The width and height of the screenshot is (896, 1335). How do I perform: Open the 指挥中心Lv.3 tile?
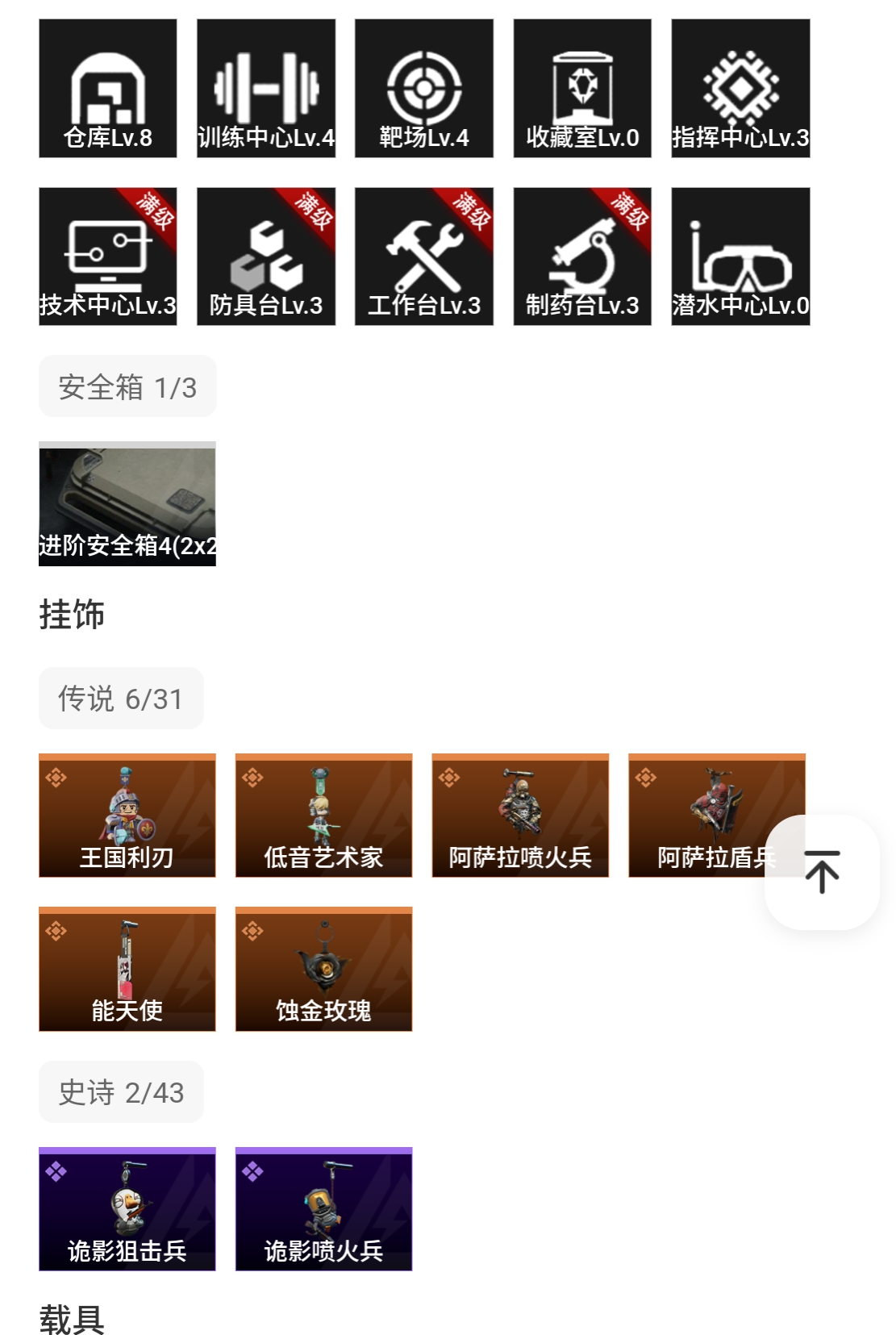coord(740,89)
